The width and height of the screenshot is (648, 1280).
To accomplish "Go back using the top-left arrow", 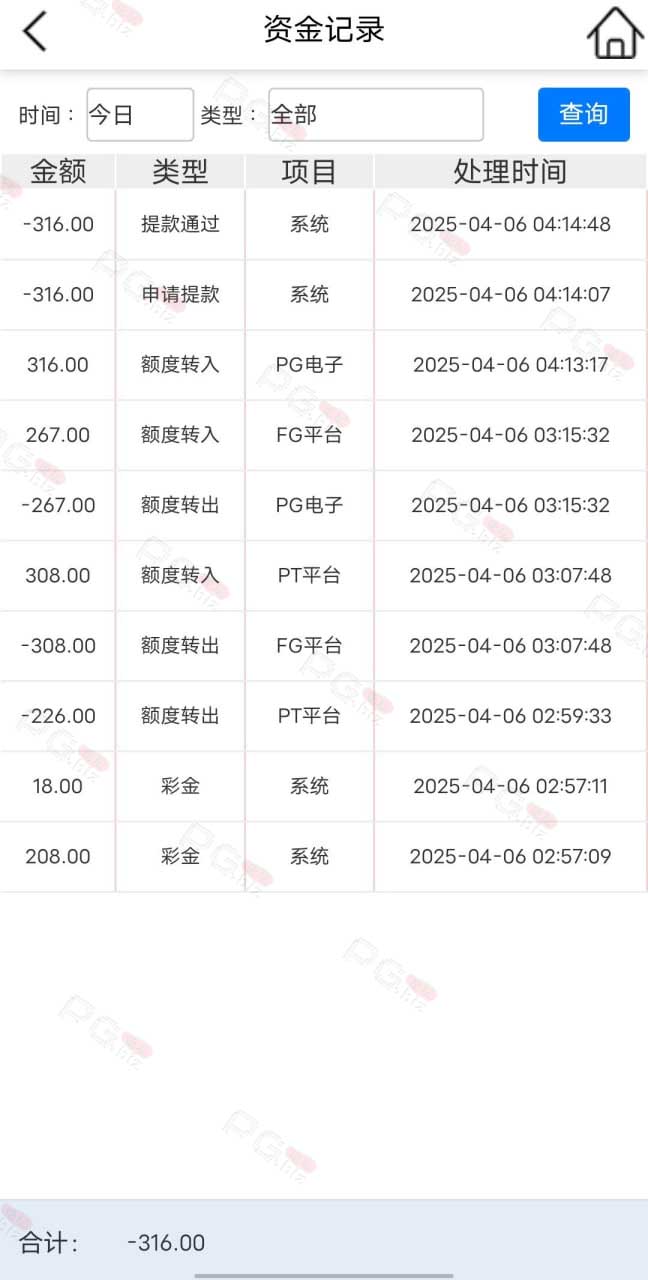I will point(35,31).
